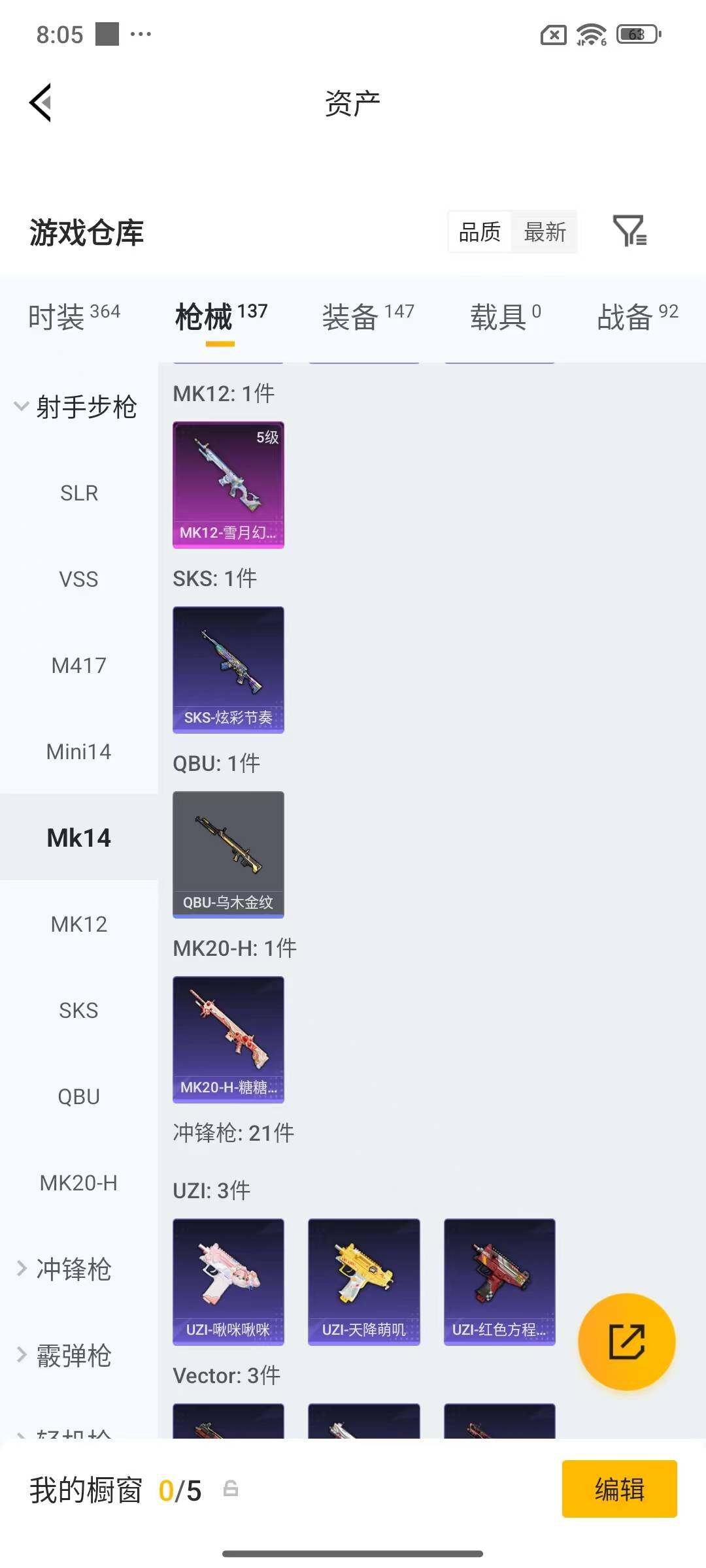The height and width of the screenshot is (1568, 706).
Task: Open the SKS-炫彩节奏 skin card
Action: 228,670
